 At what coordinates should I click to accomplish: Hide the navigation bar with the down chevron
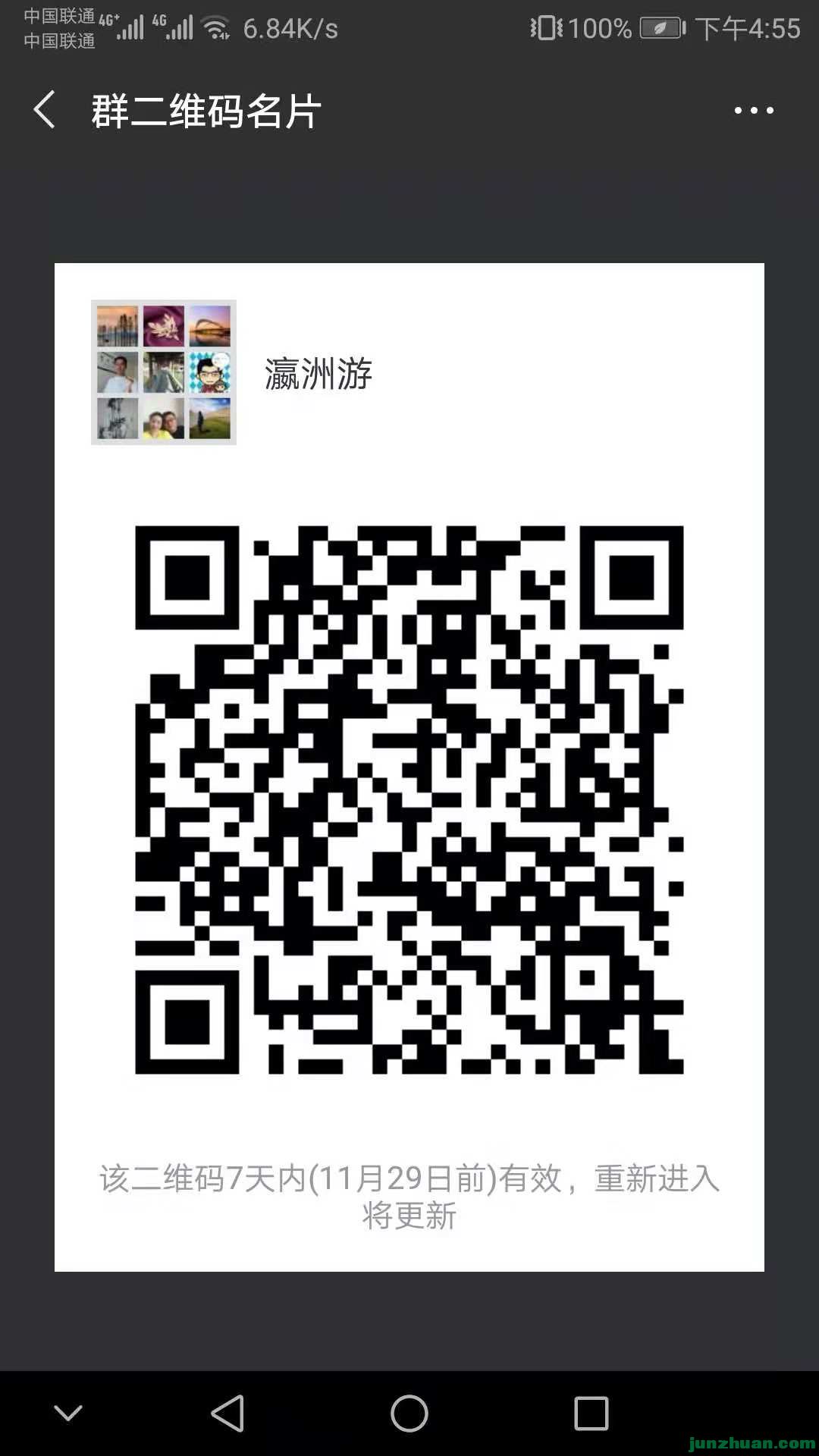click(x=68, y=1414)
